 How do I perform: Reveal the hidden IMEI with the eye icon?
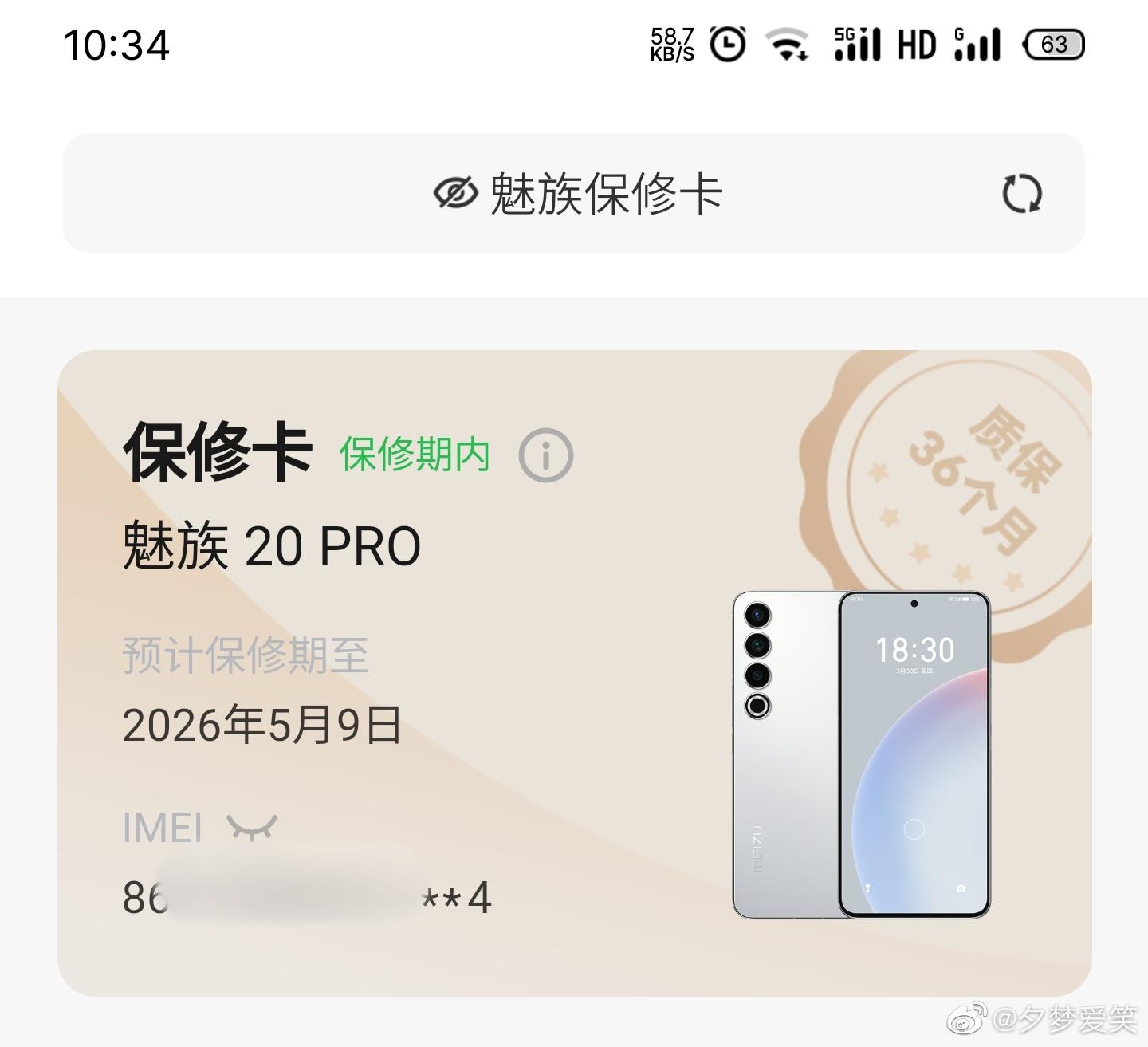point(251,827)
